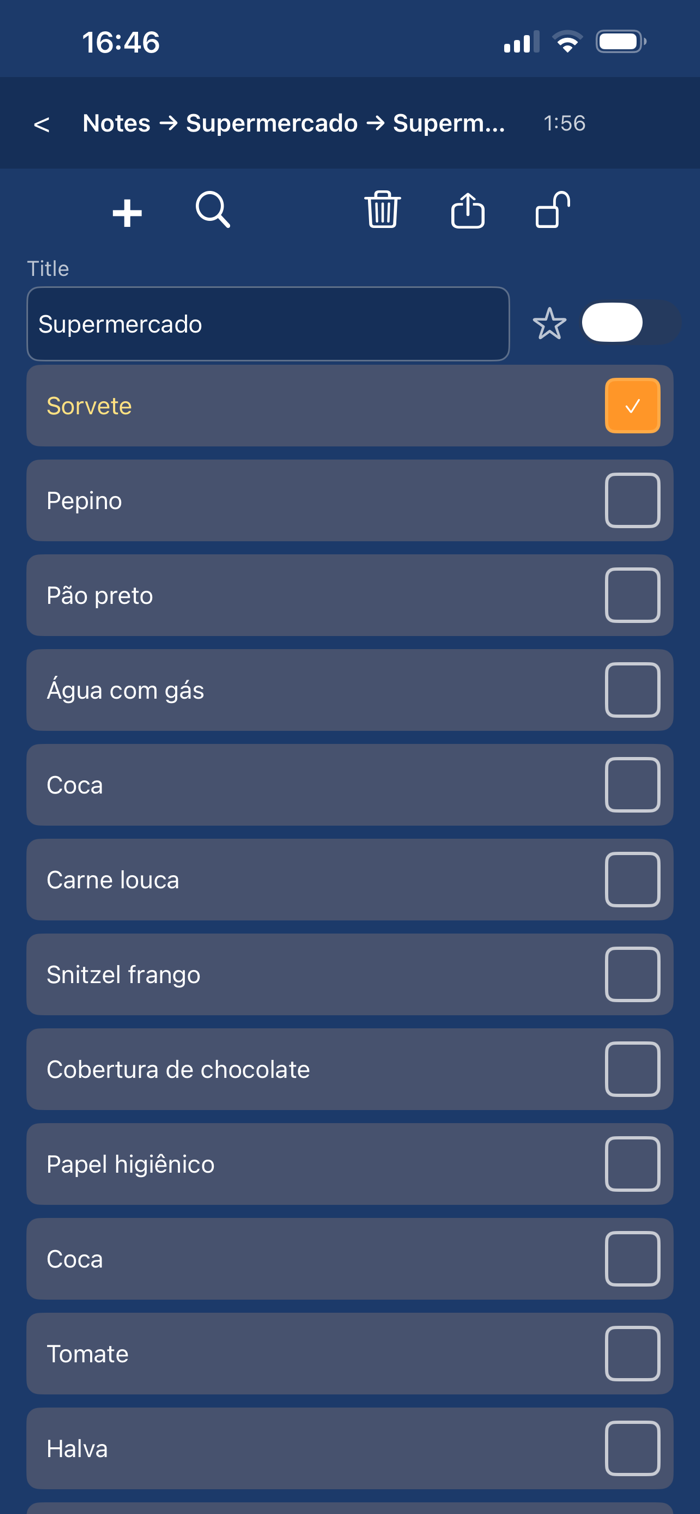This screenshot has width=700, height=1514.
Task: Tick the Água com gás checkbox
Action: (x=632, y=690)
